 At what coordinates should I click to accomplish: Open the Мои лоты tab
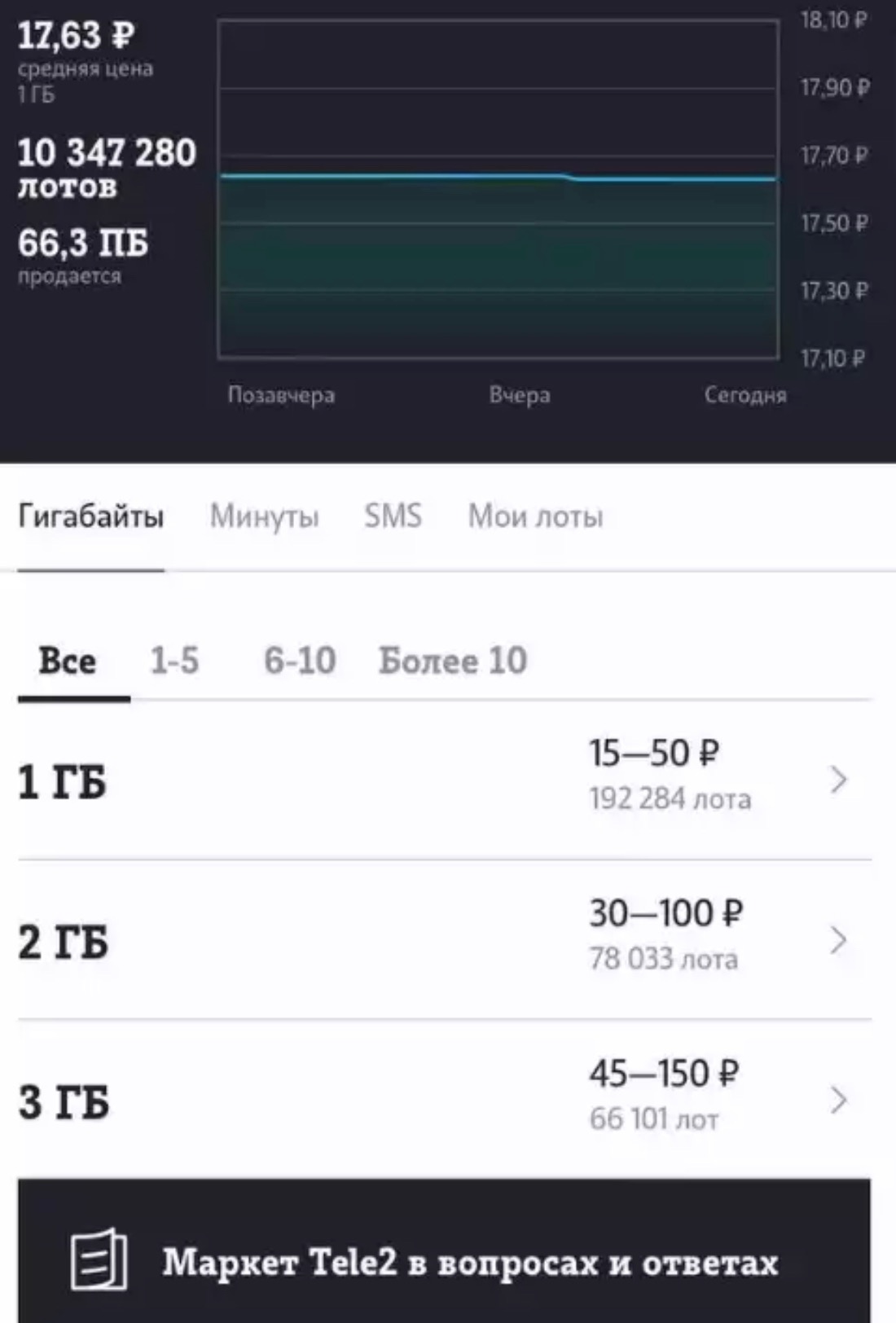point(535,516)
